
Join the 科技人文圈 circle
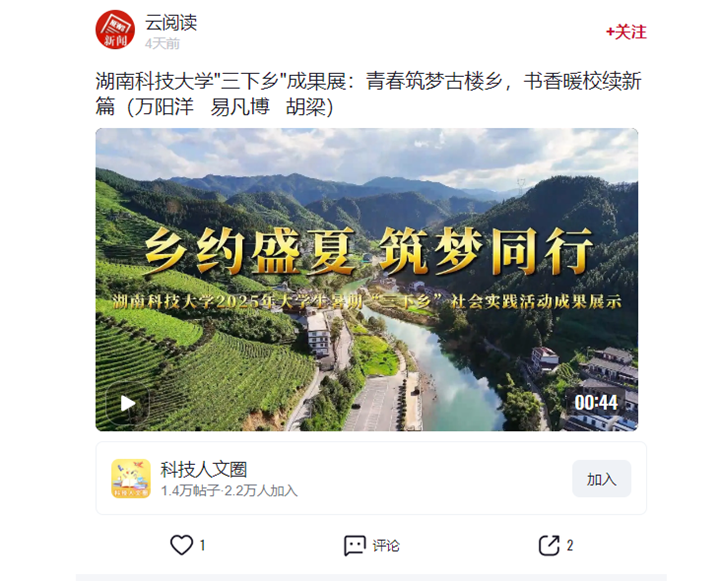[601, 479]
